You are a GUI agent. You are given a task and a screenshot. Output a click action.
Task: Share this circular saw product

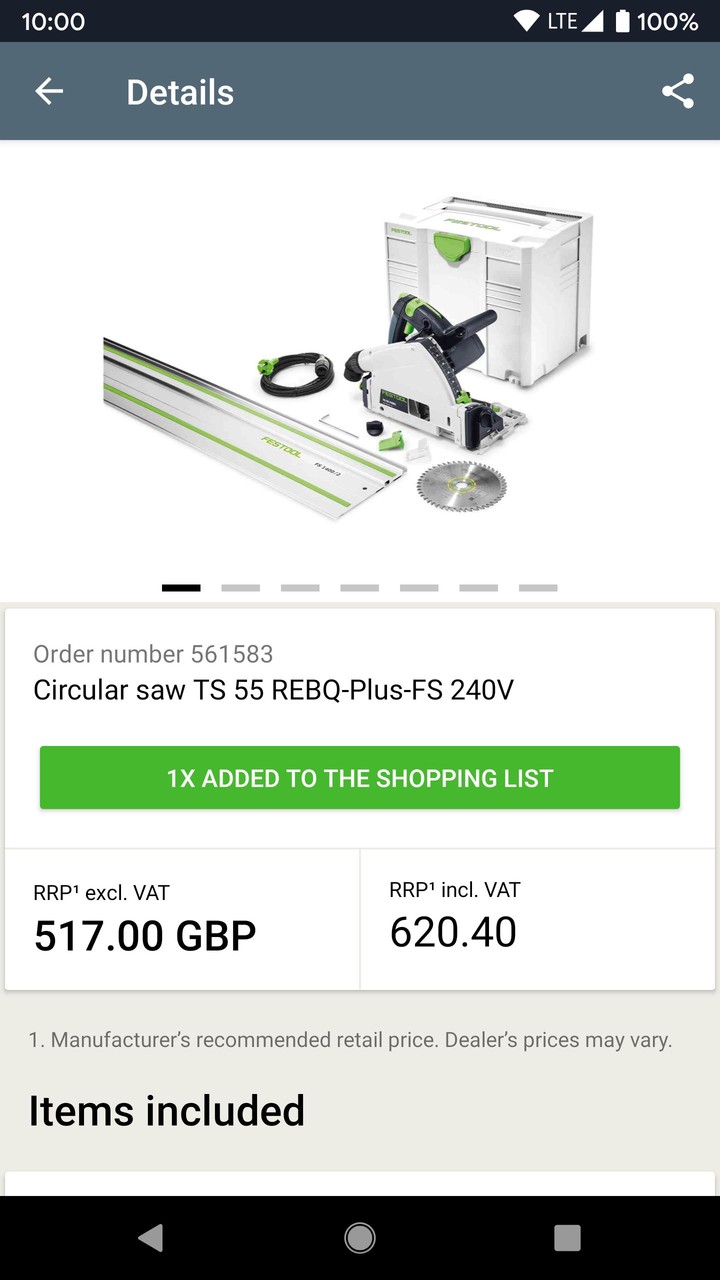coord(677,92)
